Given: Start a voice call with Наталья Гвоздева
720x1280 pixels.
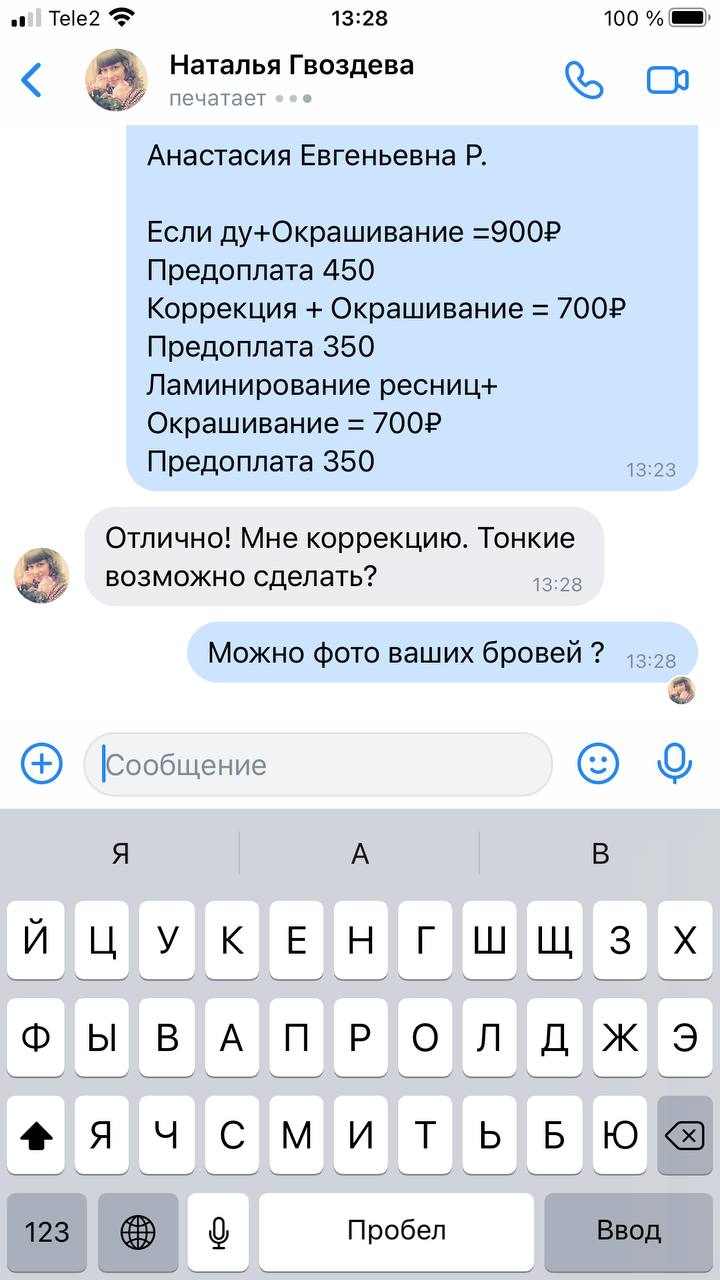Looking at the screenshot, I should tap(584, 80).
